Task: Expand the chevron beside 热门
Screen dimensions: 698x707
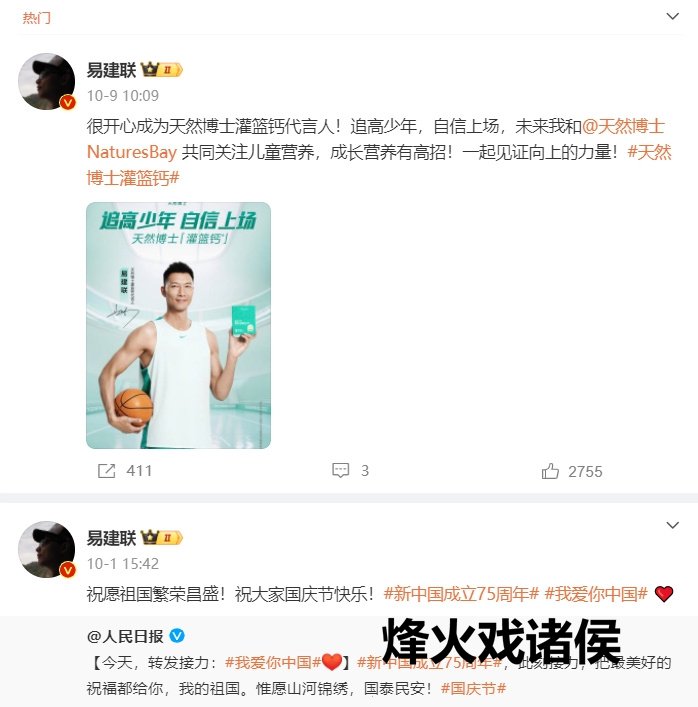Action: (x=673, y=16)
